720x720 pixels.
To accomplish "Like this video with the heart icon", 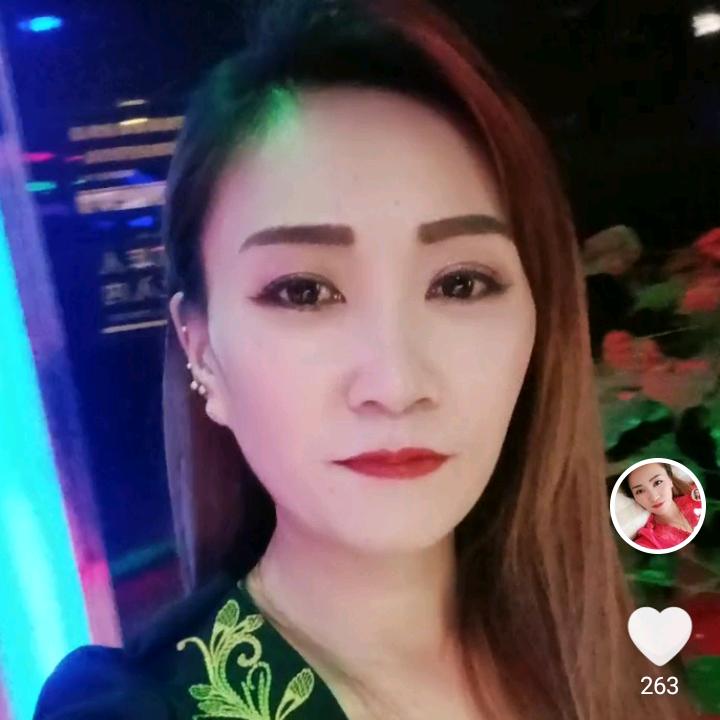I will (x=659, y=635).
